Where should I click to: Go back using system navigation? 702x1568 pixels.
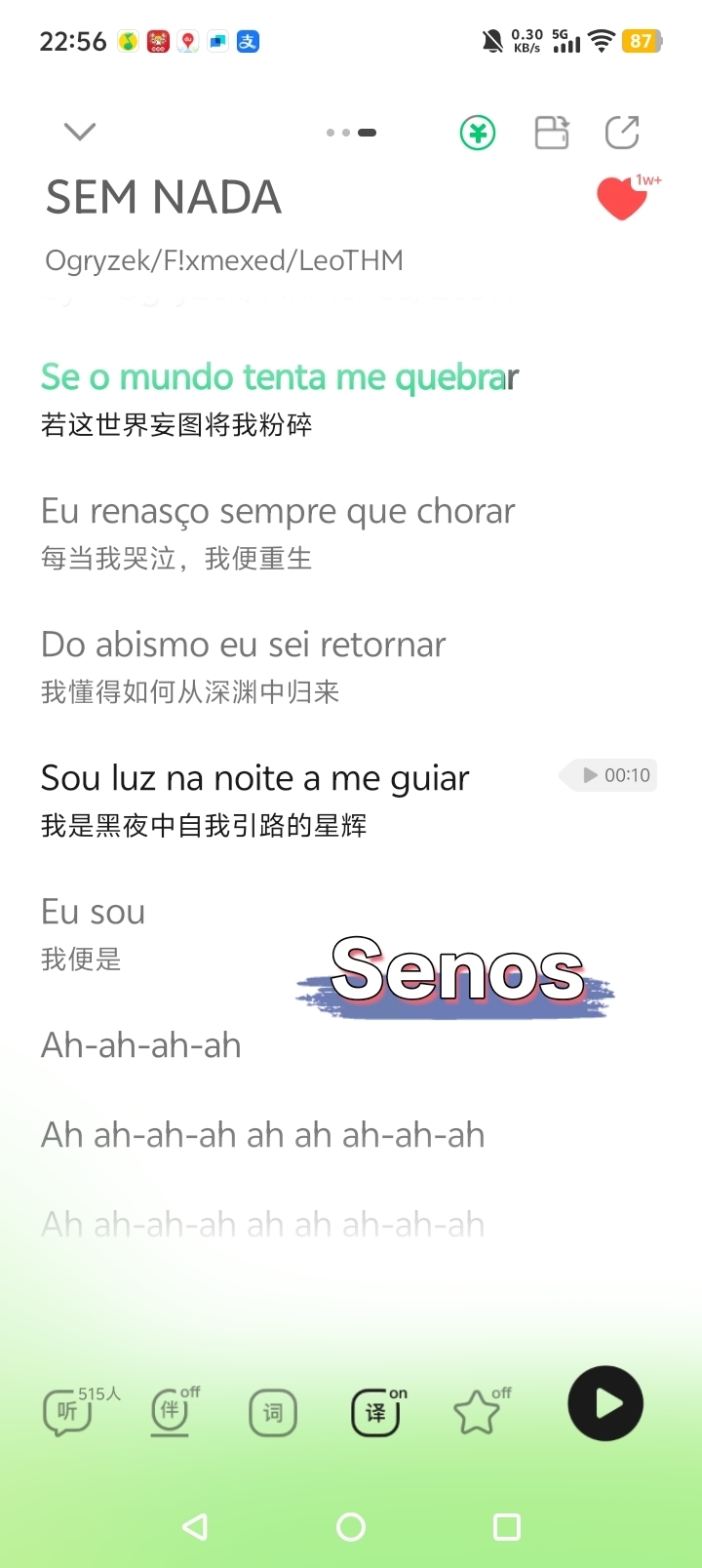pos(195,1526)
